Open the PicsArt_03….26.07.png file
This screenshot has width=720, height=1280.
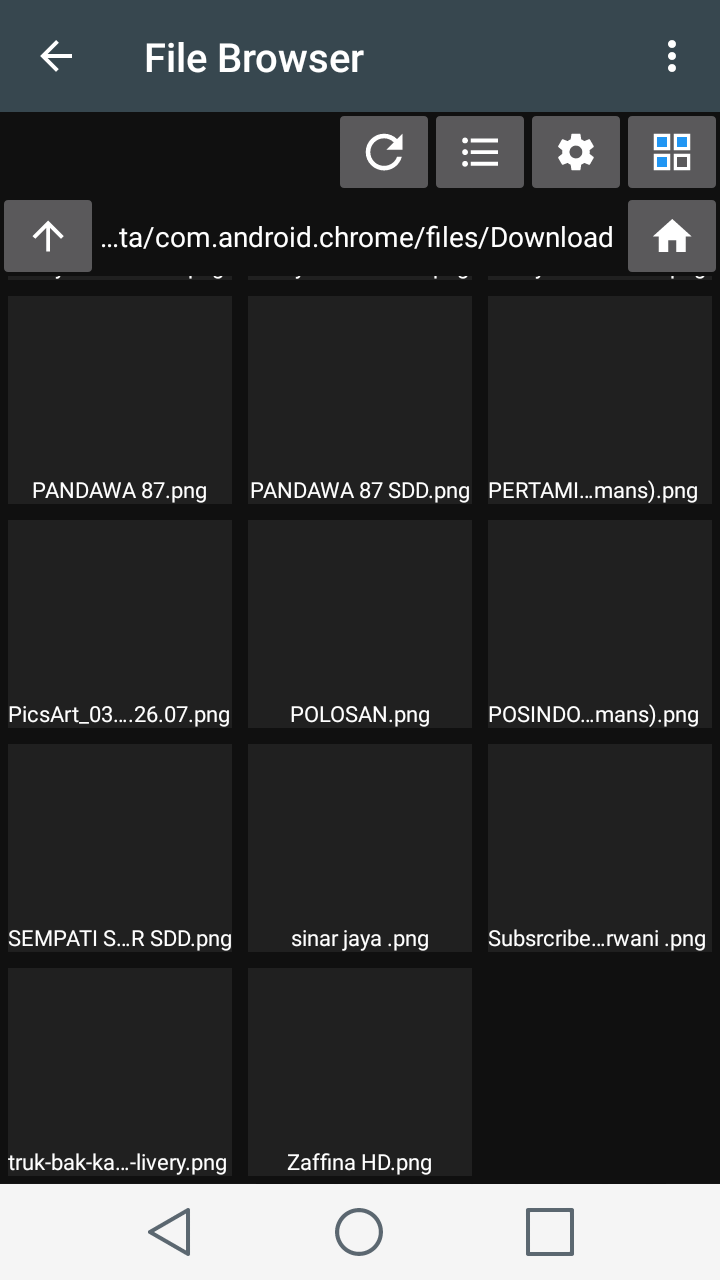(x=120, y=624)
